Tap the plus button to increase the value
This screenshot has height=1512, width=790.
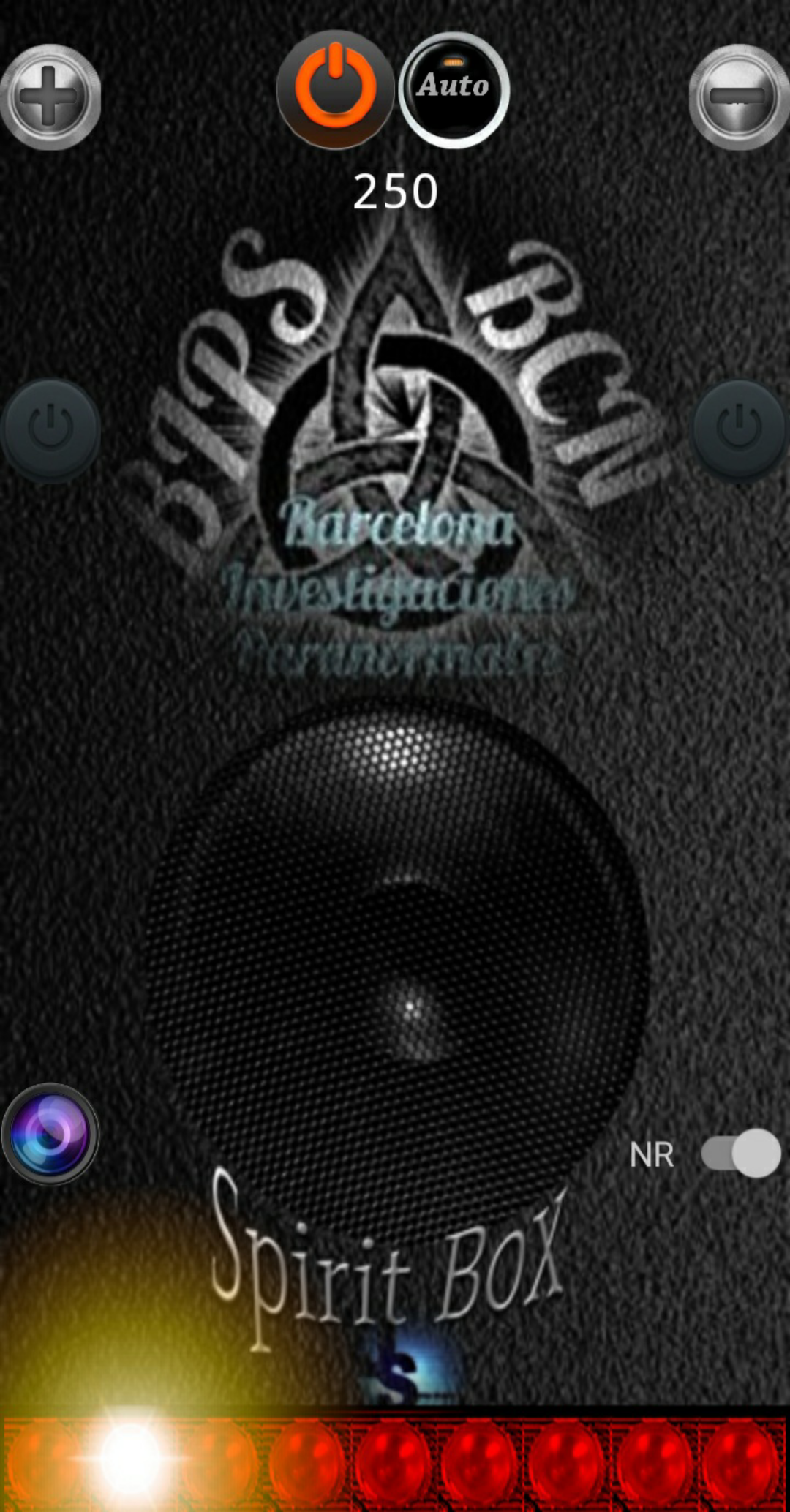(x=50, y=97)
